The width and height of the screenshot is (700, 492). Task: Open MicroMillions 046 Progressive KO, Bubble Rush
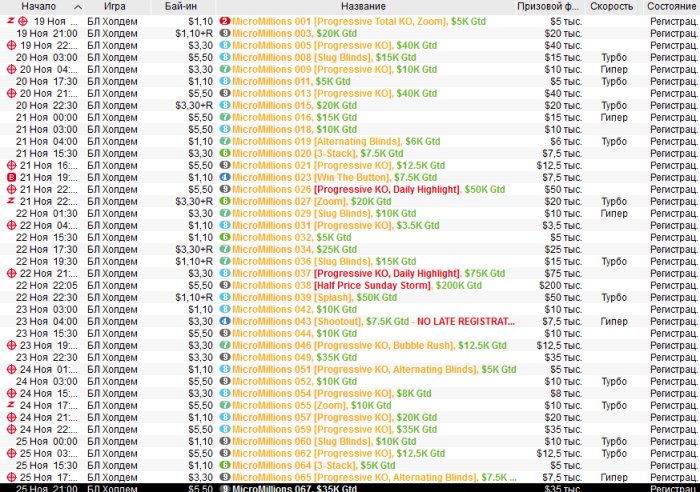click(x=342, y=345)
